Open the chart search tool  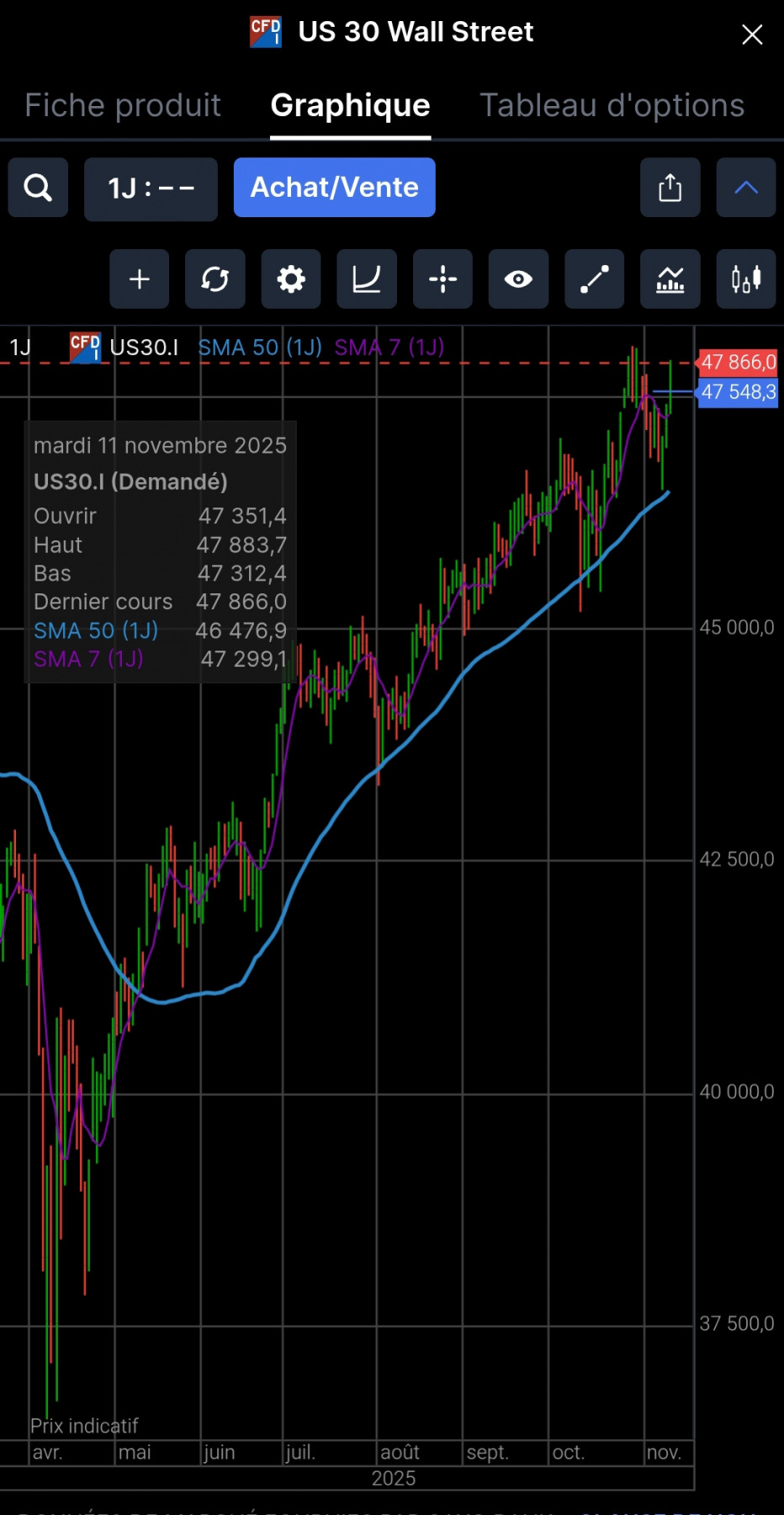tap(38, 188)
